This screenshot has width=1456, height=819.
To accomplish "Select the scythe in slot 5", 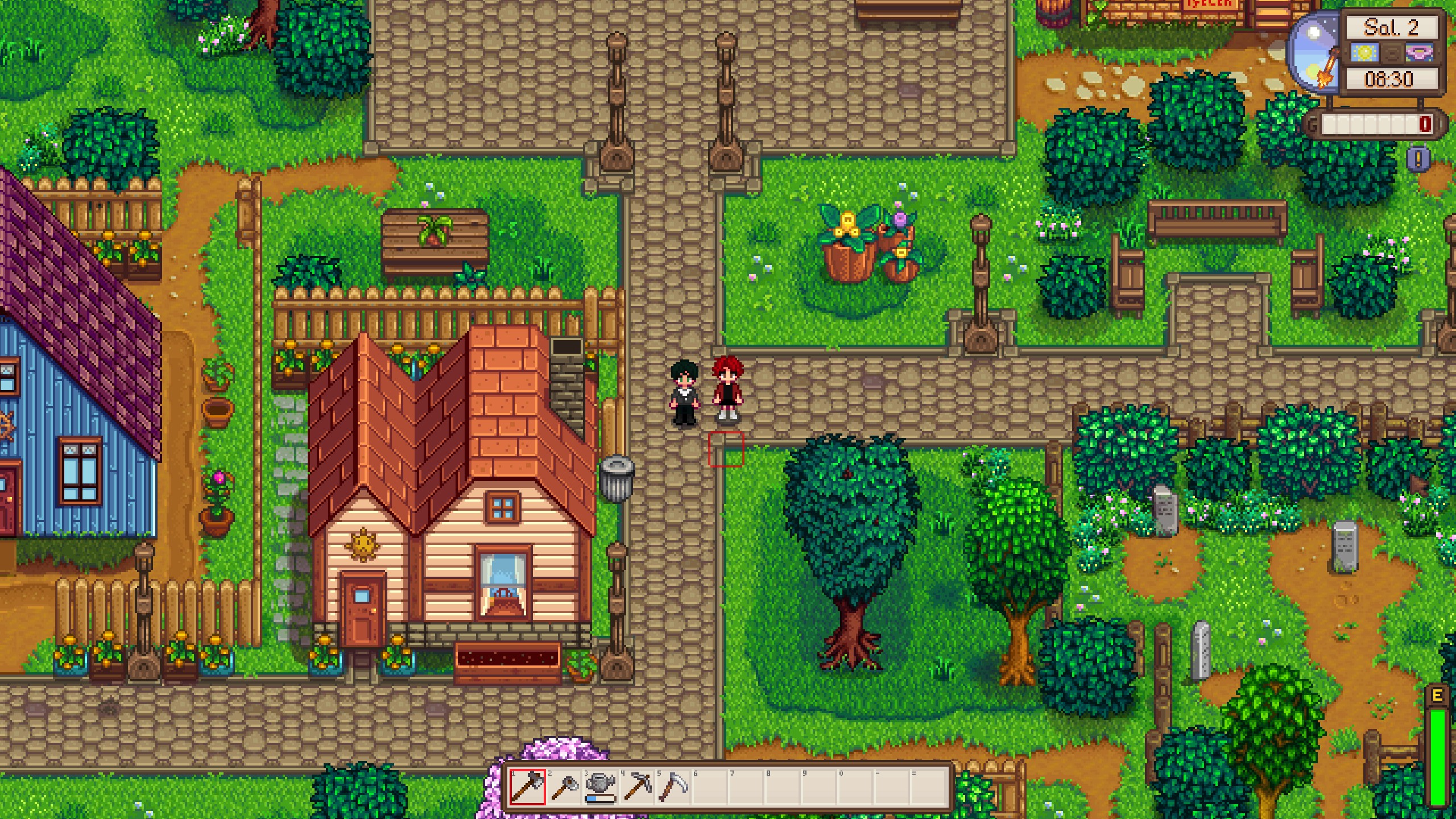I will point(674,787).
